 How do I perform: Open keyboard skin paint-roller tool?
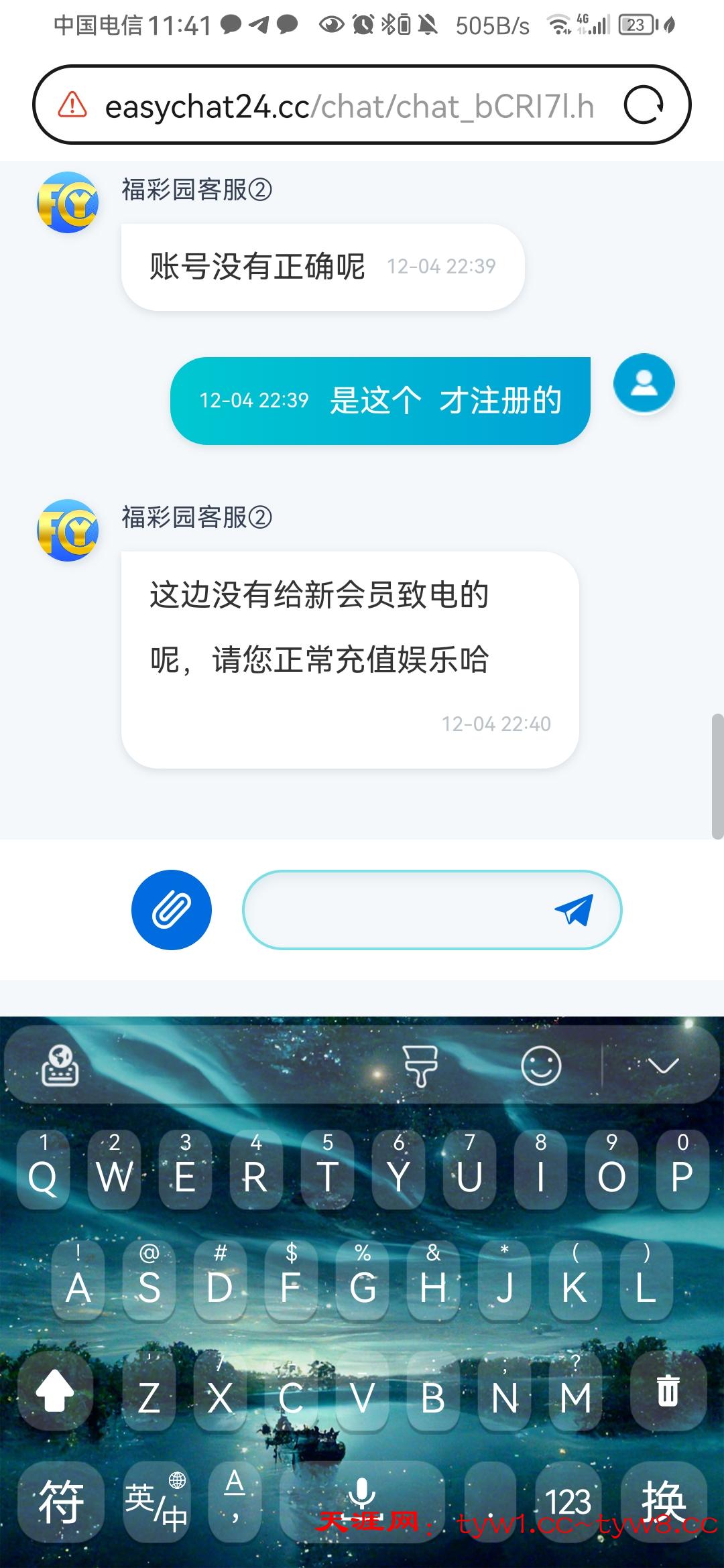pyautogui.click(x=420, y=1065)
